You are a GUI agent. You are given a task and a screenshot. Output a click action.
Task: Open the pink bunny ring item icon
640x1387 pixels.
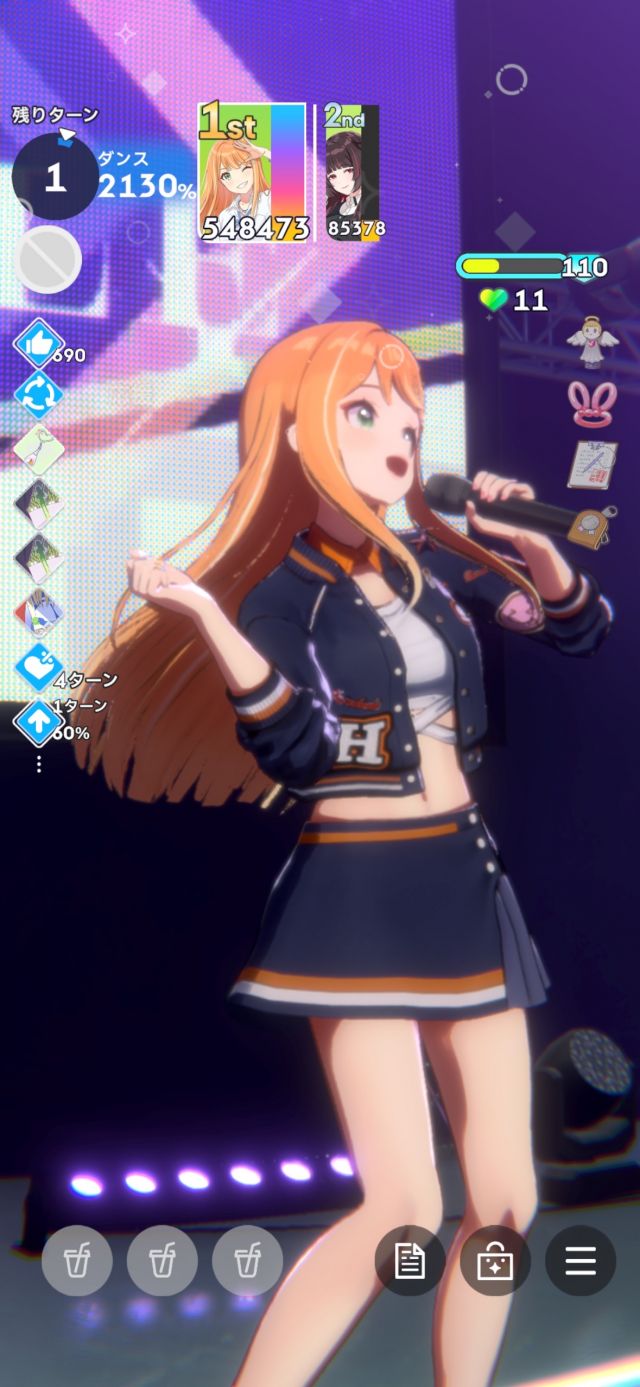[591, 402]
